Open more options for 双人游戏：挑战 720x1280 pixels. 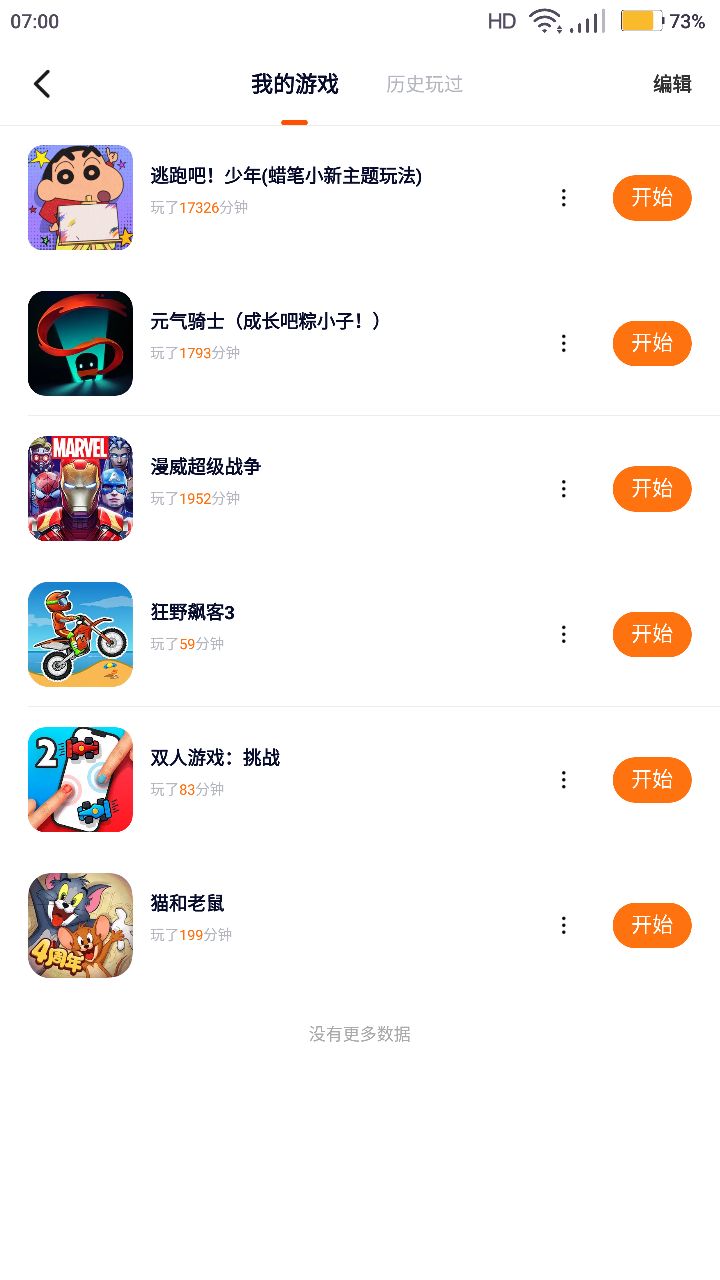click(x=564, y=780)
